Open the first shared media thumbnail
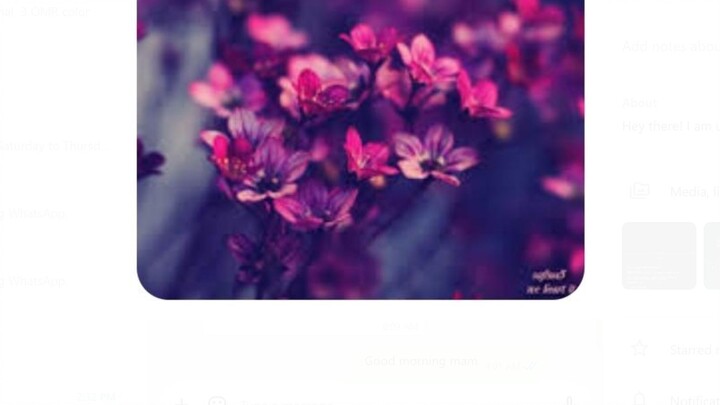 click(x=659, y=255)
